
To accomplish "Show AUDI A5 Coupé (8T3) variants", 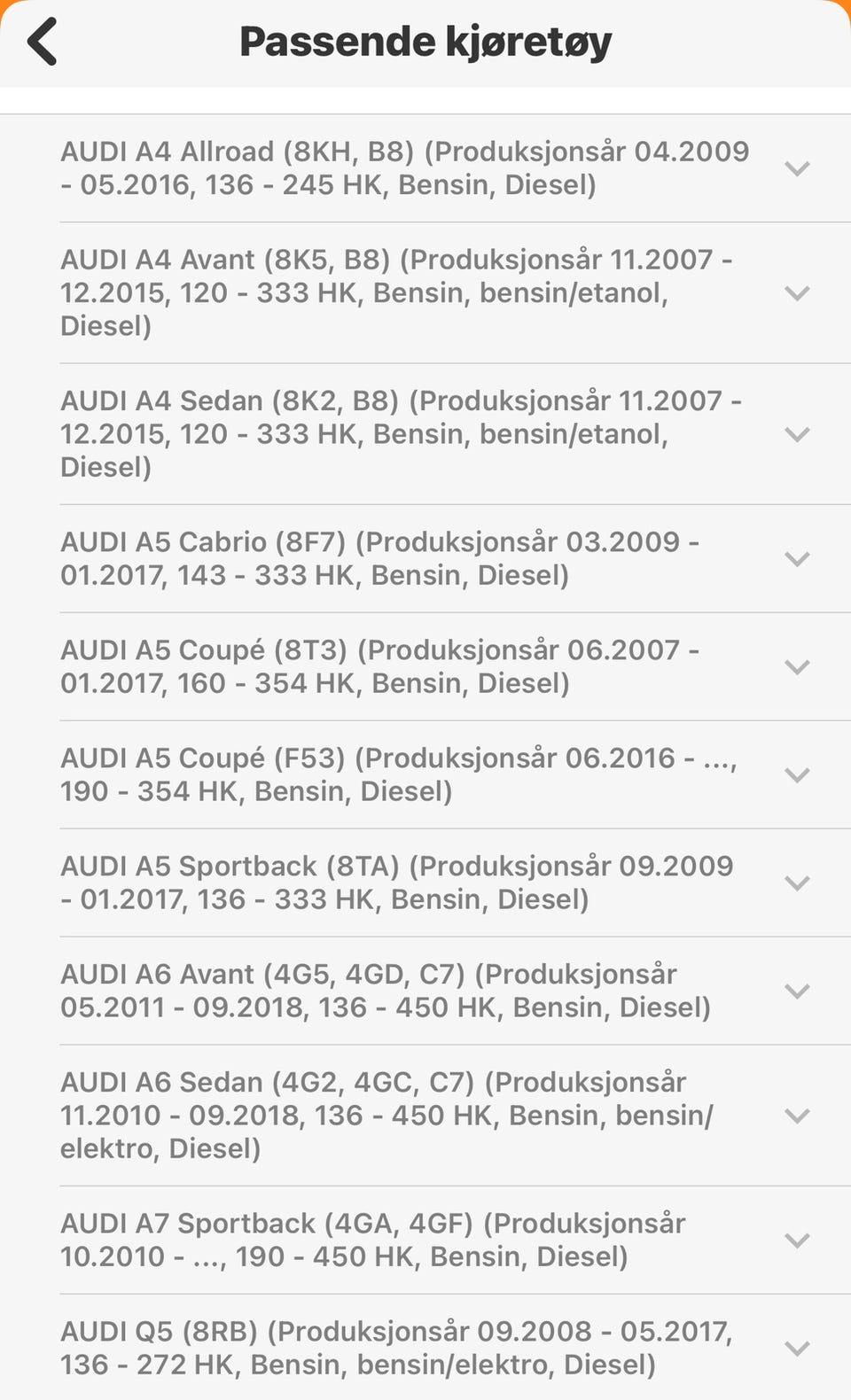I will (797, 667).
